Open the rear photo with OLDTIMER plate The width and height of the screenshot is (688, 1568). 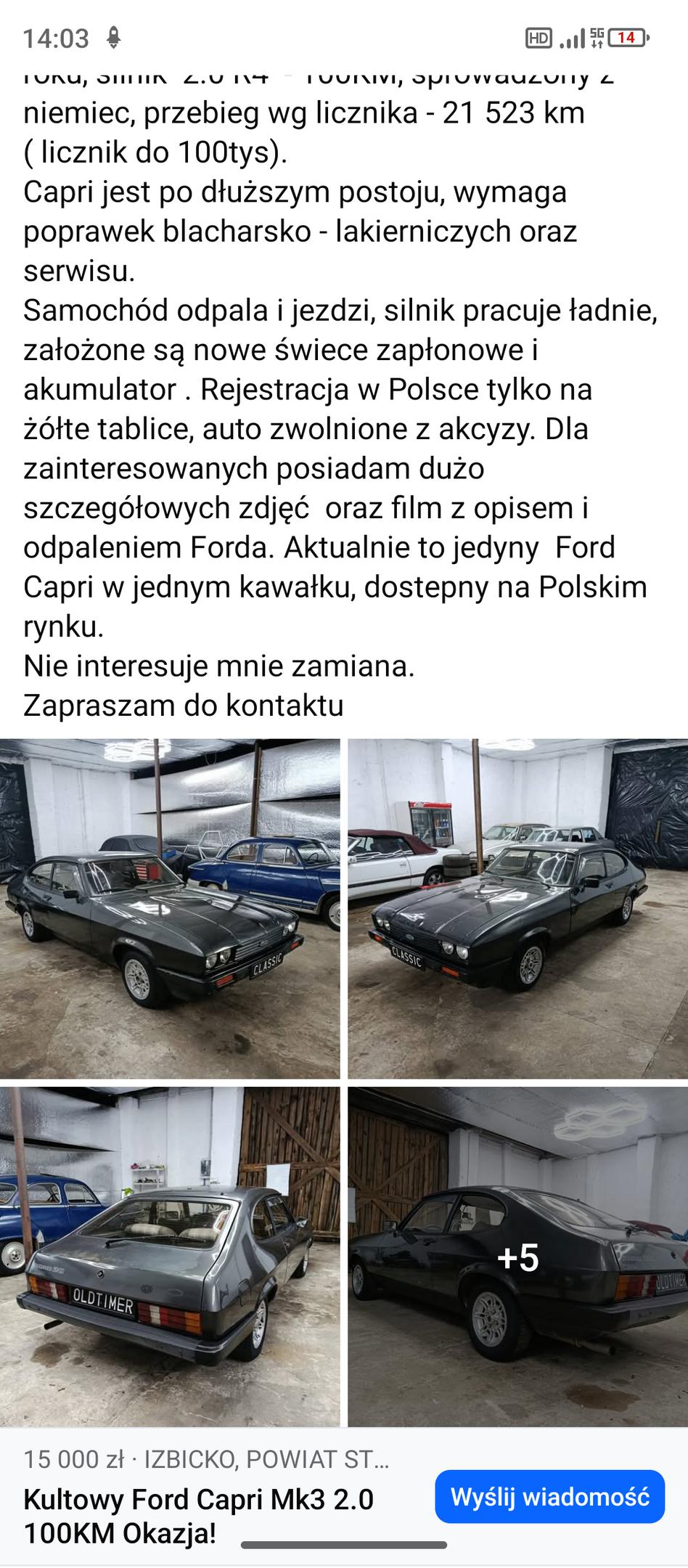click(170, 1257)
